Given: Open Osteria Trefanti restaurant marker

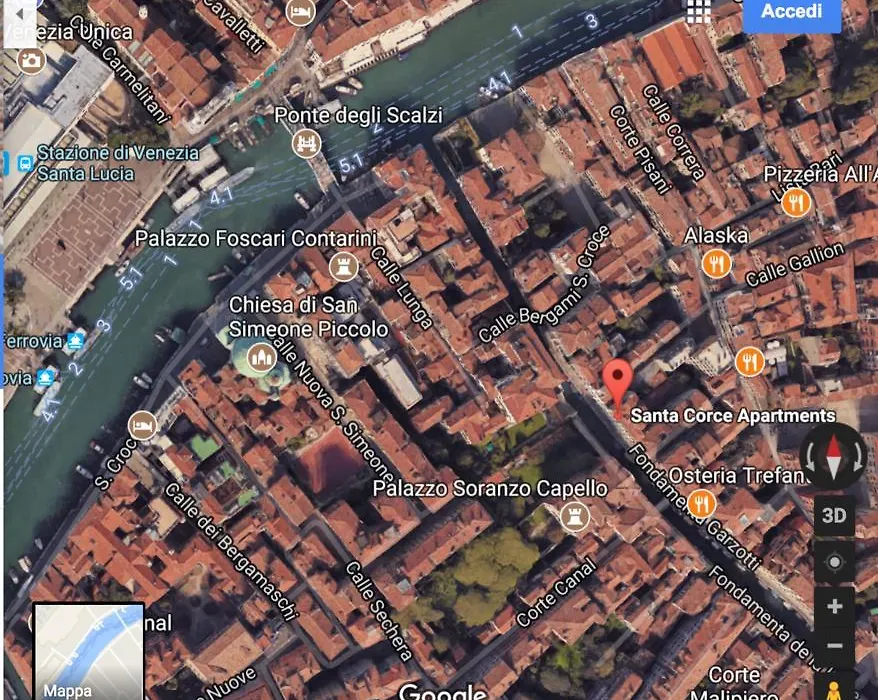Looking at the screenshot, I should (x=701, y=503).
